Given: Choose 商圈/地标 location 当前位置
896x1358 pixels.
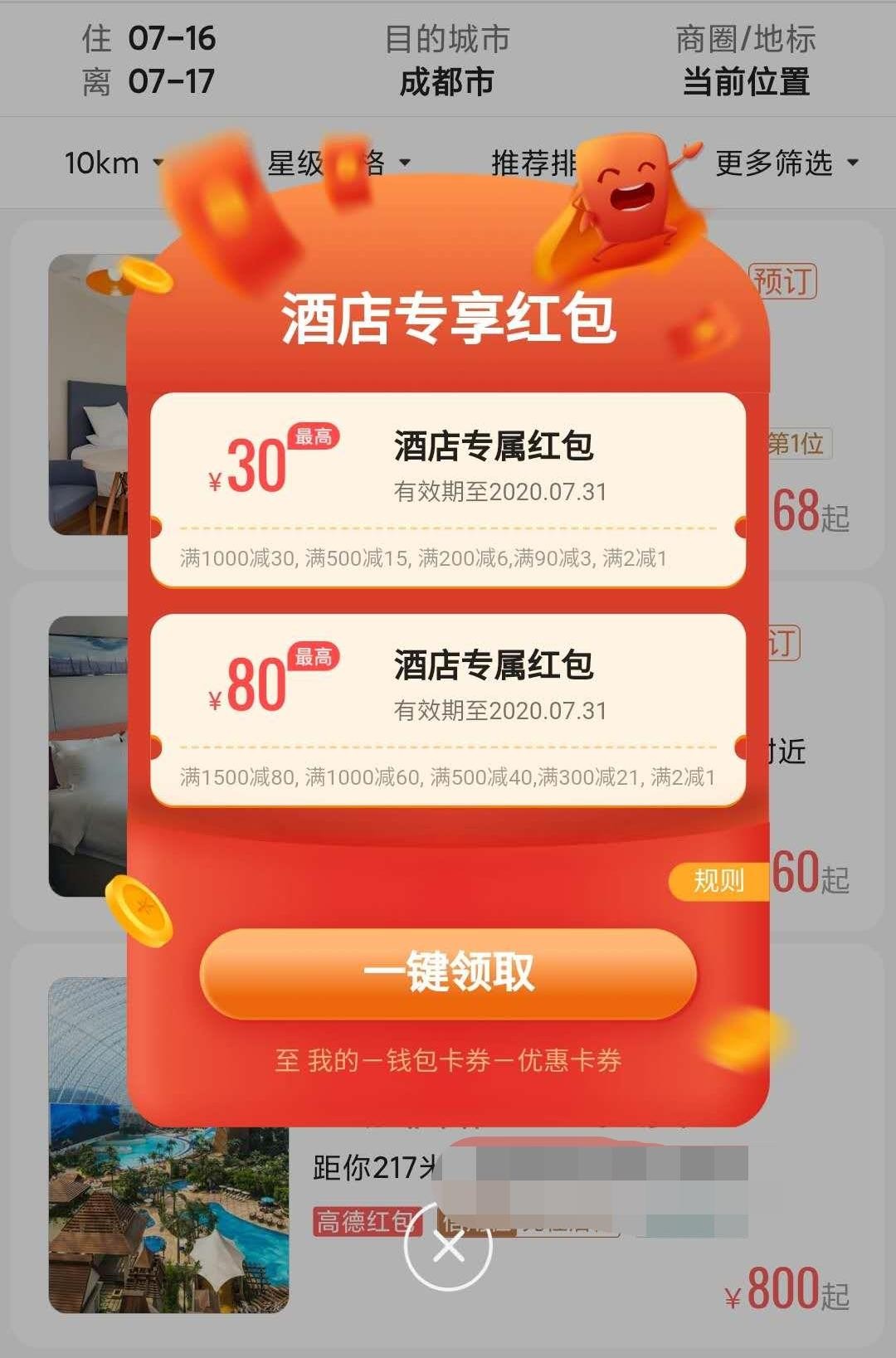Looking at the screenshot, I should pyautogui.click(x=745, y=60).
